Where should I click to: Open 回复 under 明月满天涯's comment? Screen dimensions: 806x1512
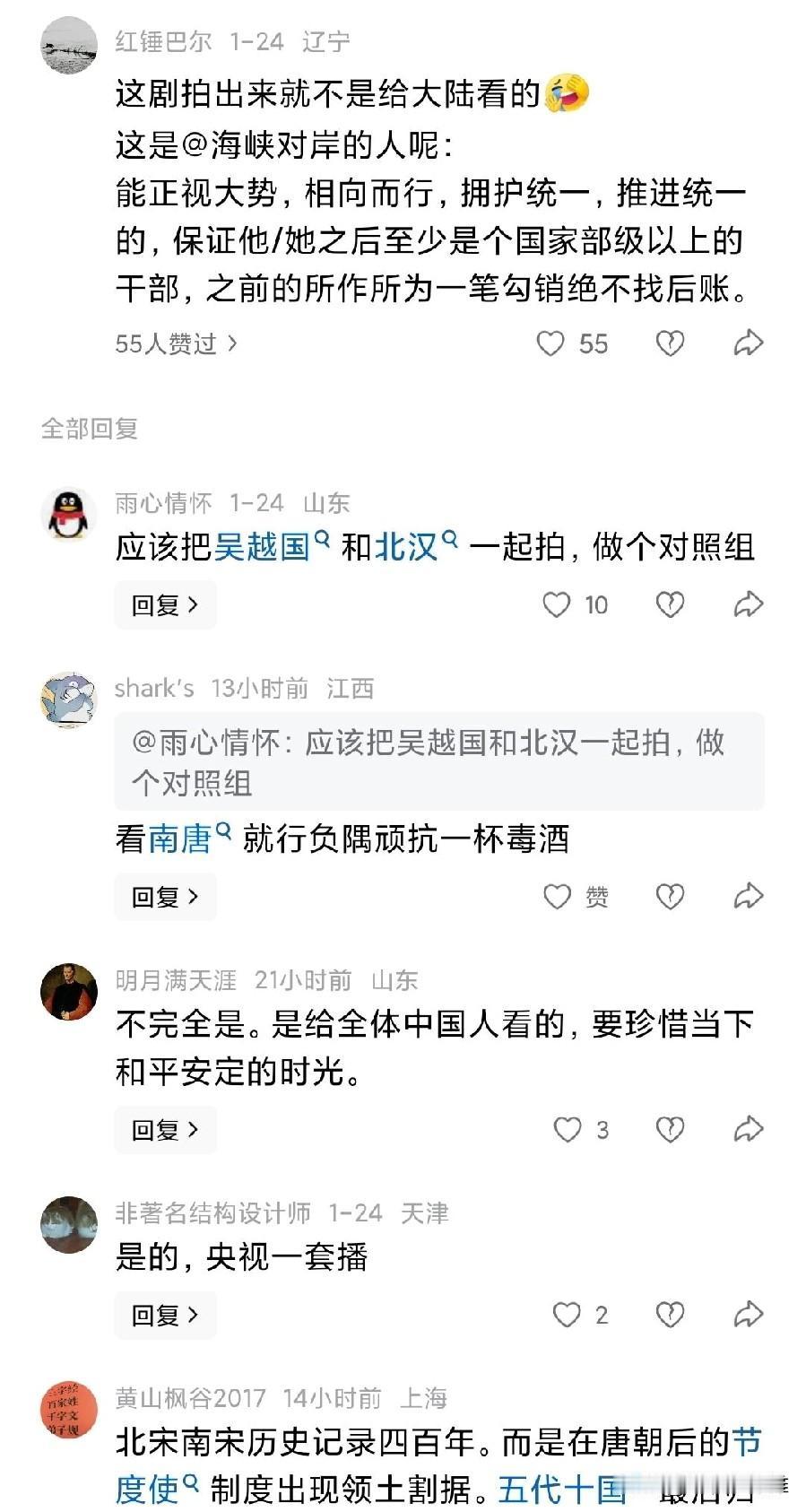pos(165,1131)
